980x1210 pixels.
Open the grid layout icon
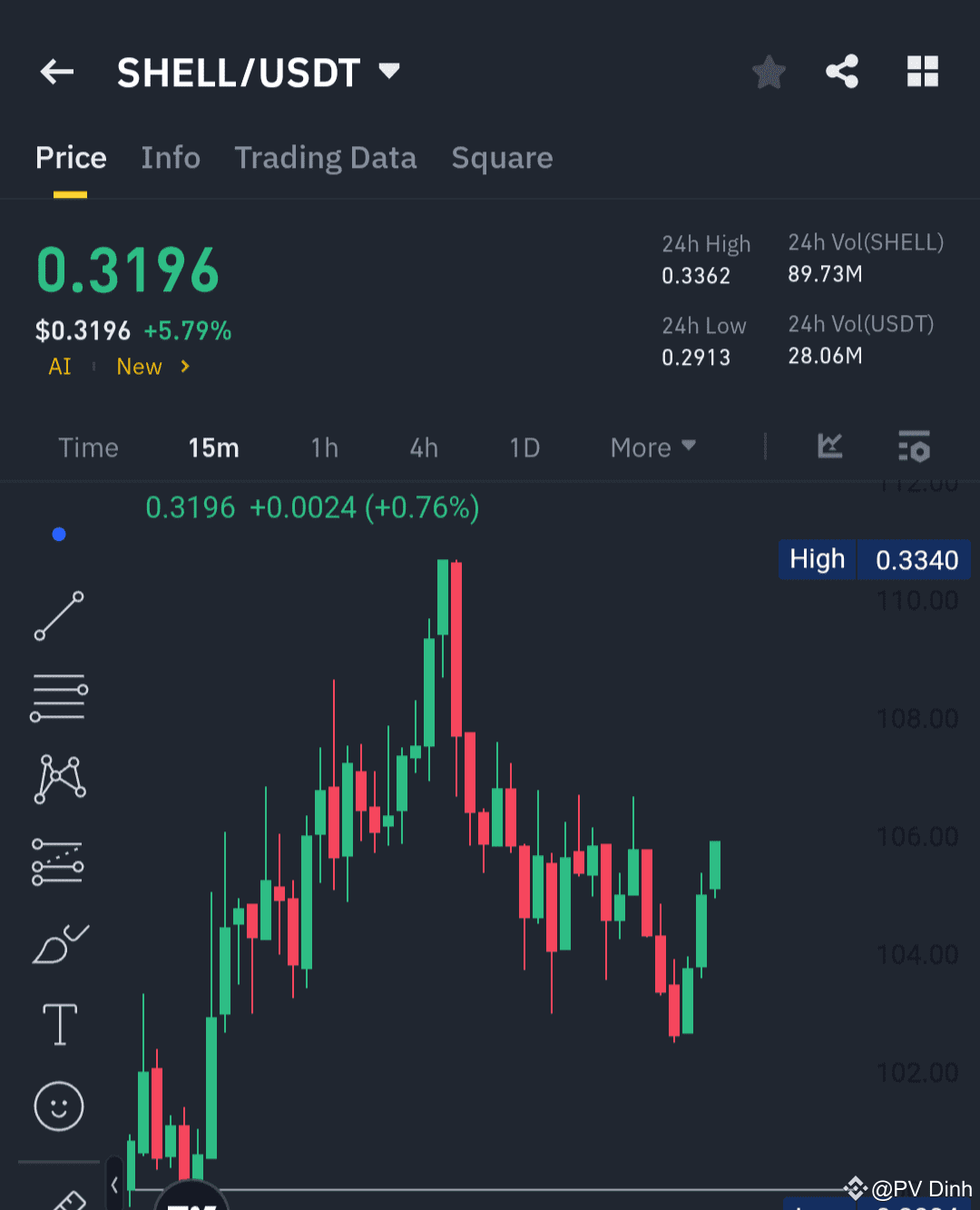coord(923,72)
